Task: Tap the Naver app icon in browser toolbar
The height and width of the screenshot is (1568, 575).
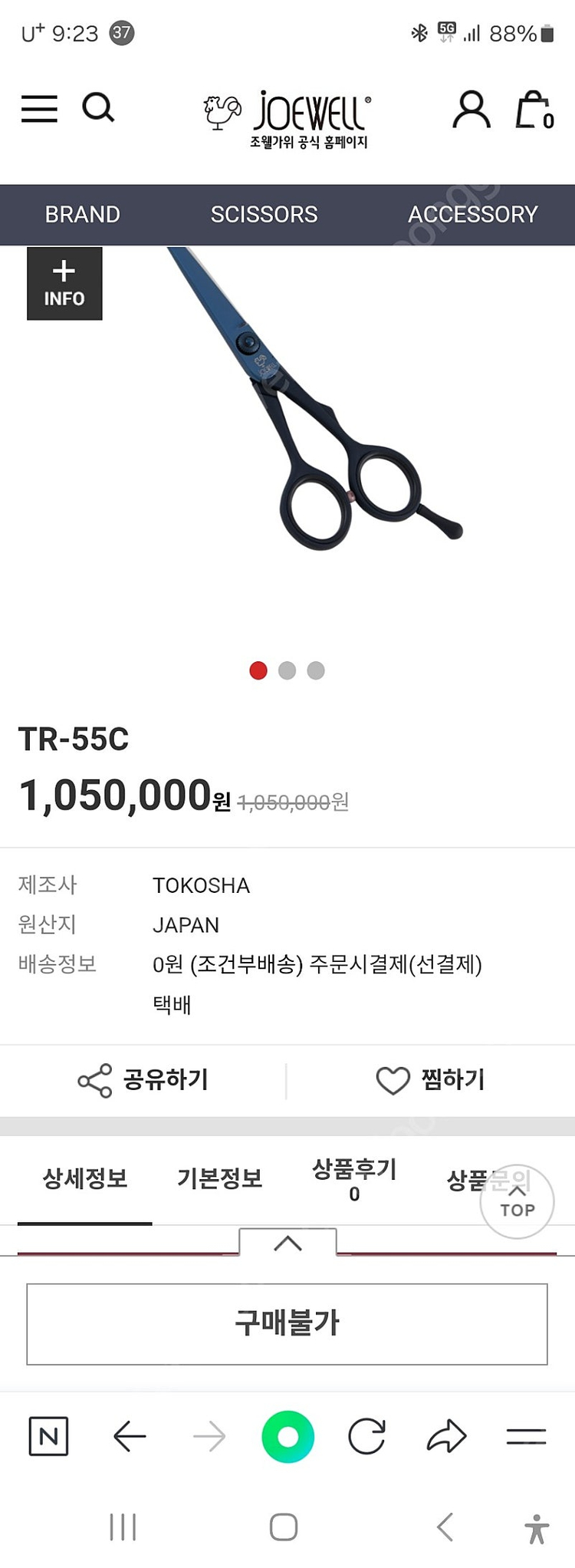Action: coord(48,1436)
